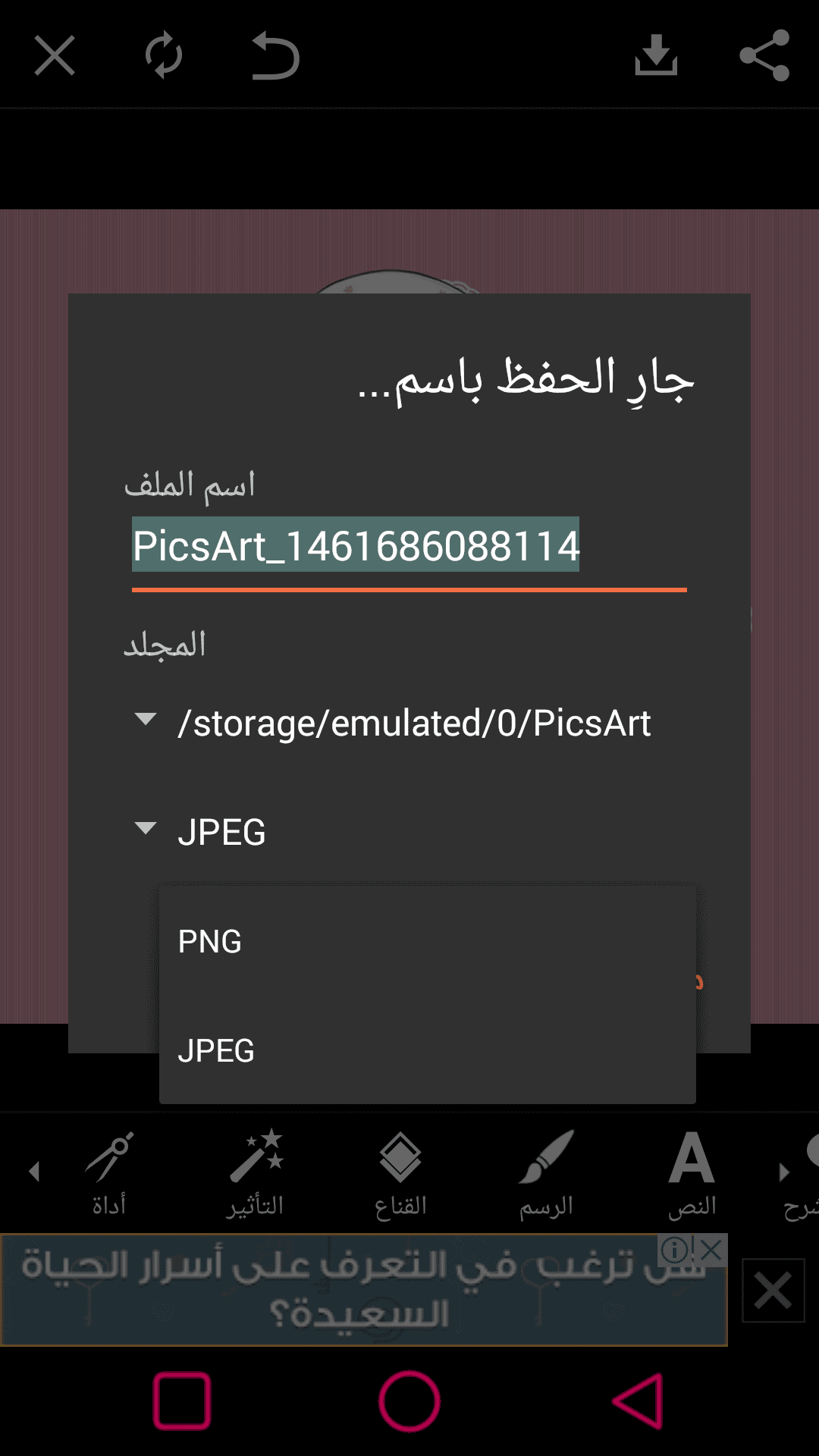Select PNG from the format list
The width and height of the screenshot is (819, 1456).
pos(427,942)
